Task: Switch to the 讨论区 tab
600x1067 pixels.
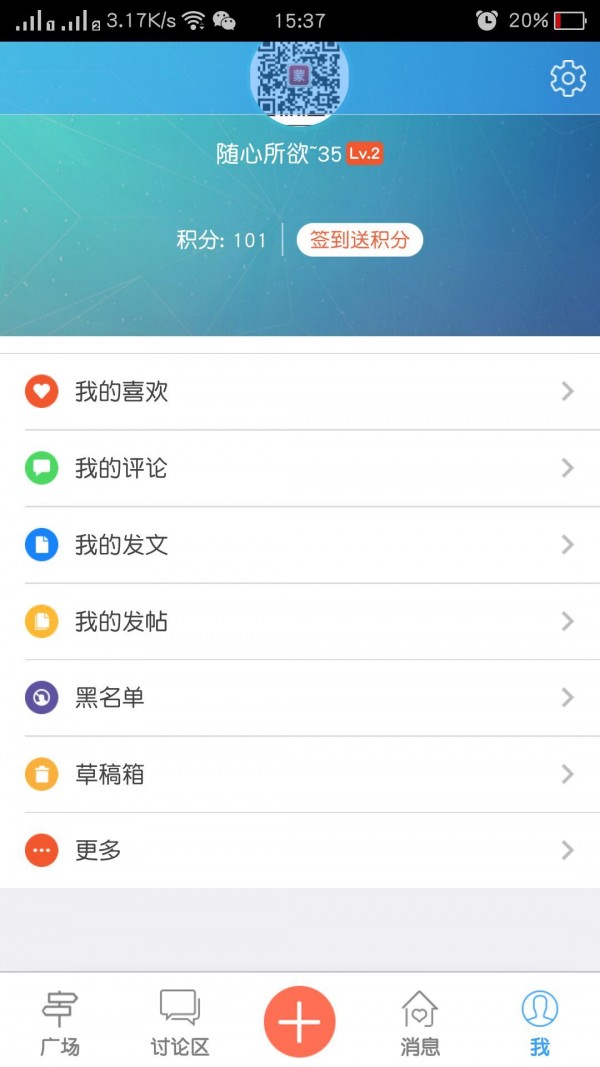Action: coord(180,1022)
